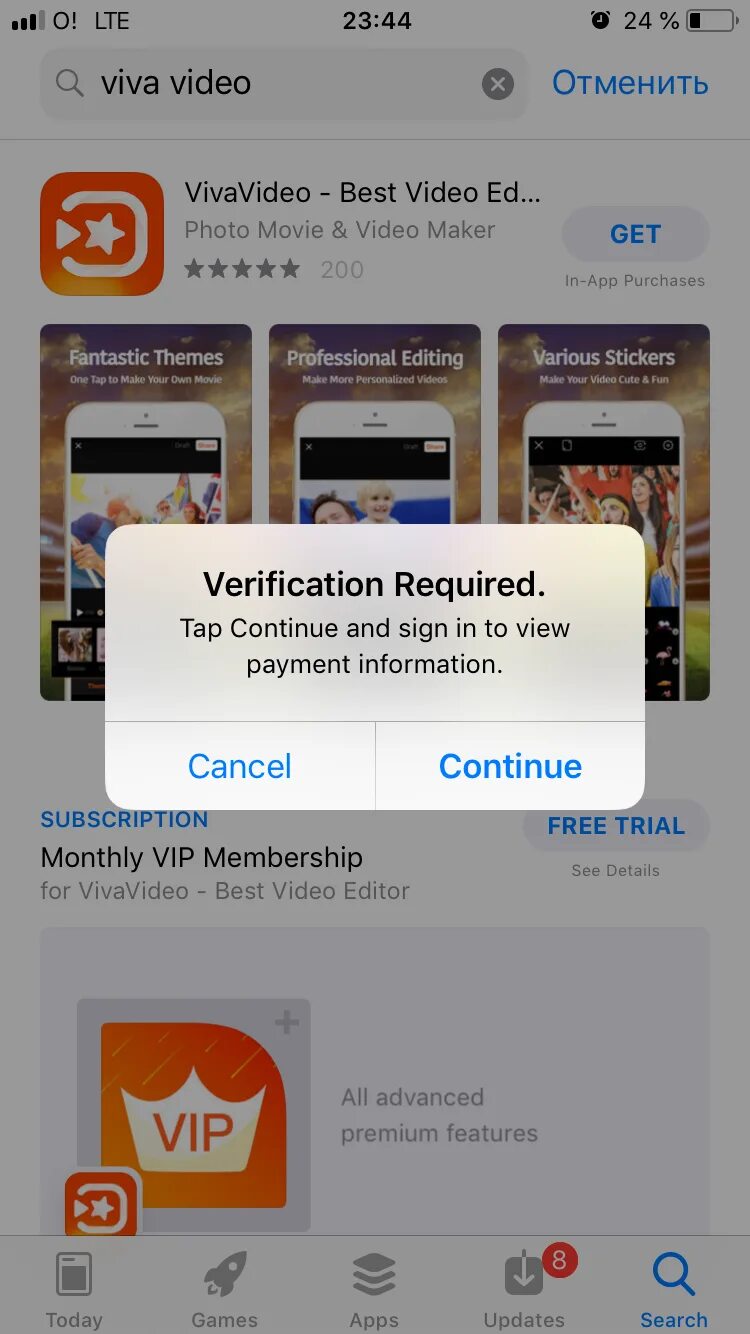This screenshot has height=1334, width=750.
Task: Switch to the Apps tab
Action: click(374, 1290)
